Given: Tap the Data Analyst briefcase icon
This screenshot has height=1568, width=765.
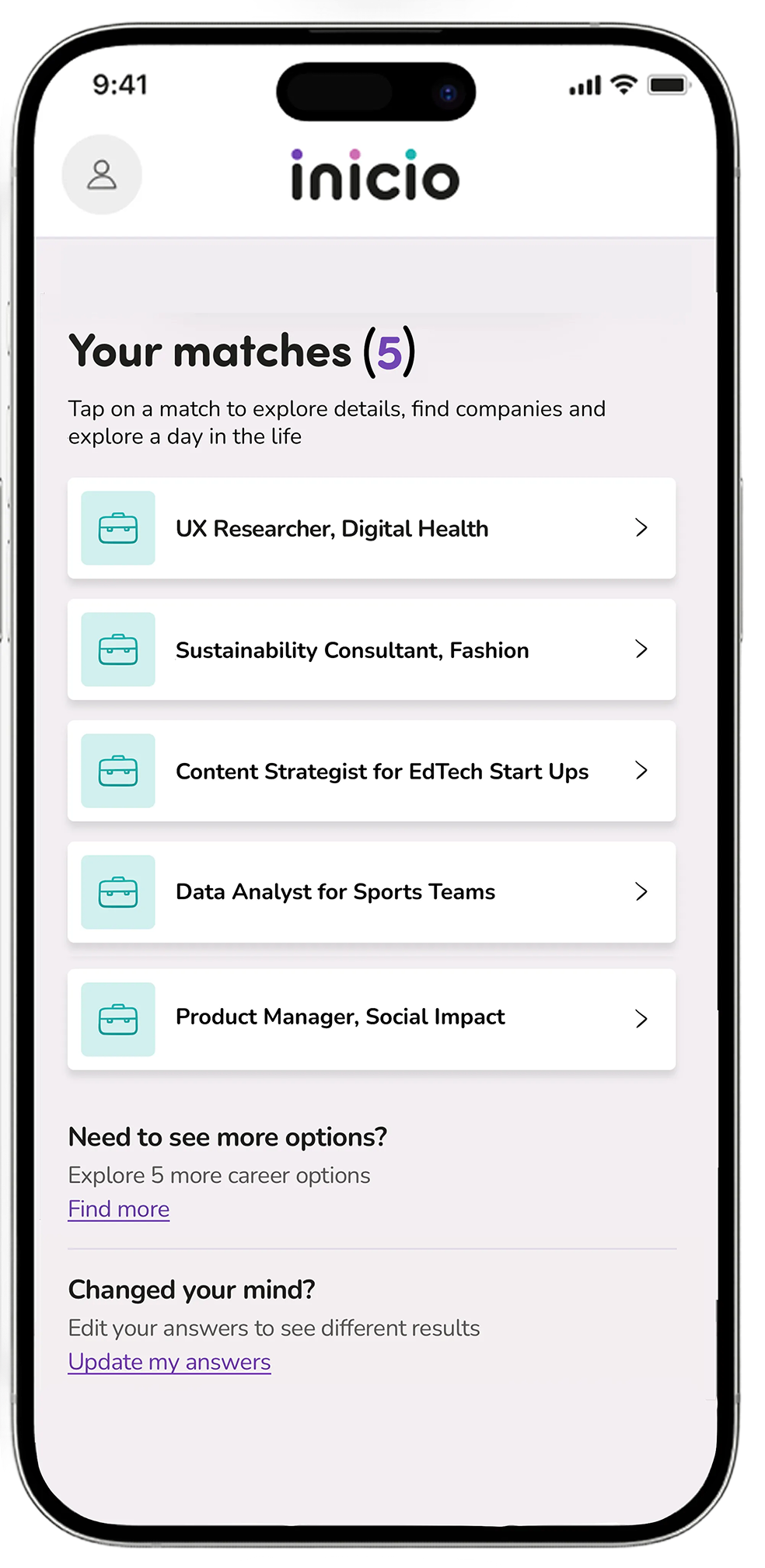Looking at the screenshot, I should (117, 892).
